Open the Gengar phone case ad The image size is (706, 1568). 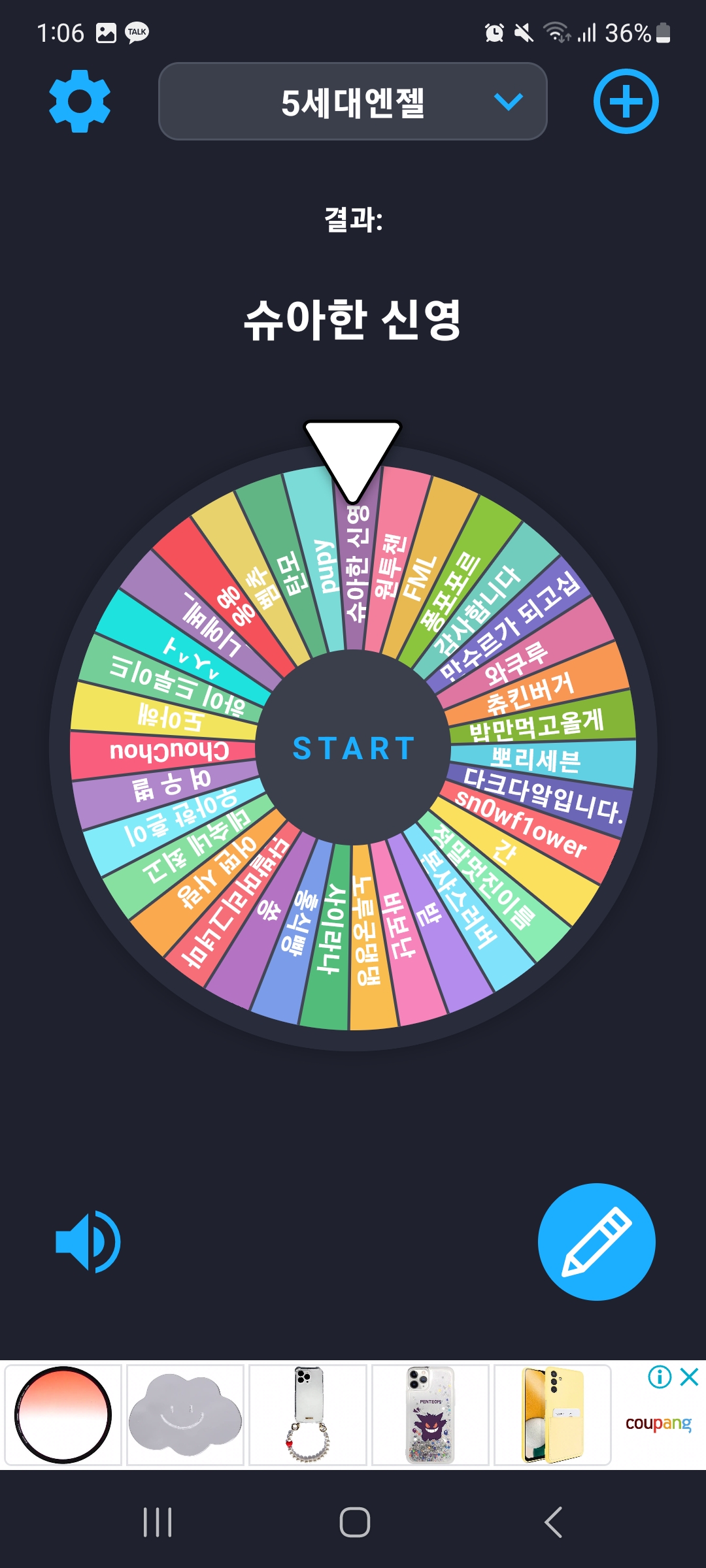[x=430, y=1414]
